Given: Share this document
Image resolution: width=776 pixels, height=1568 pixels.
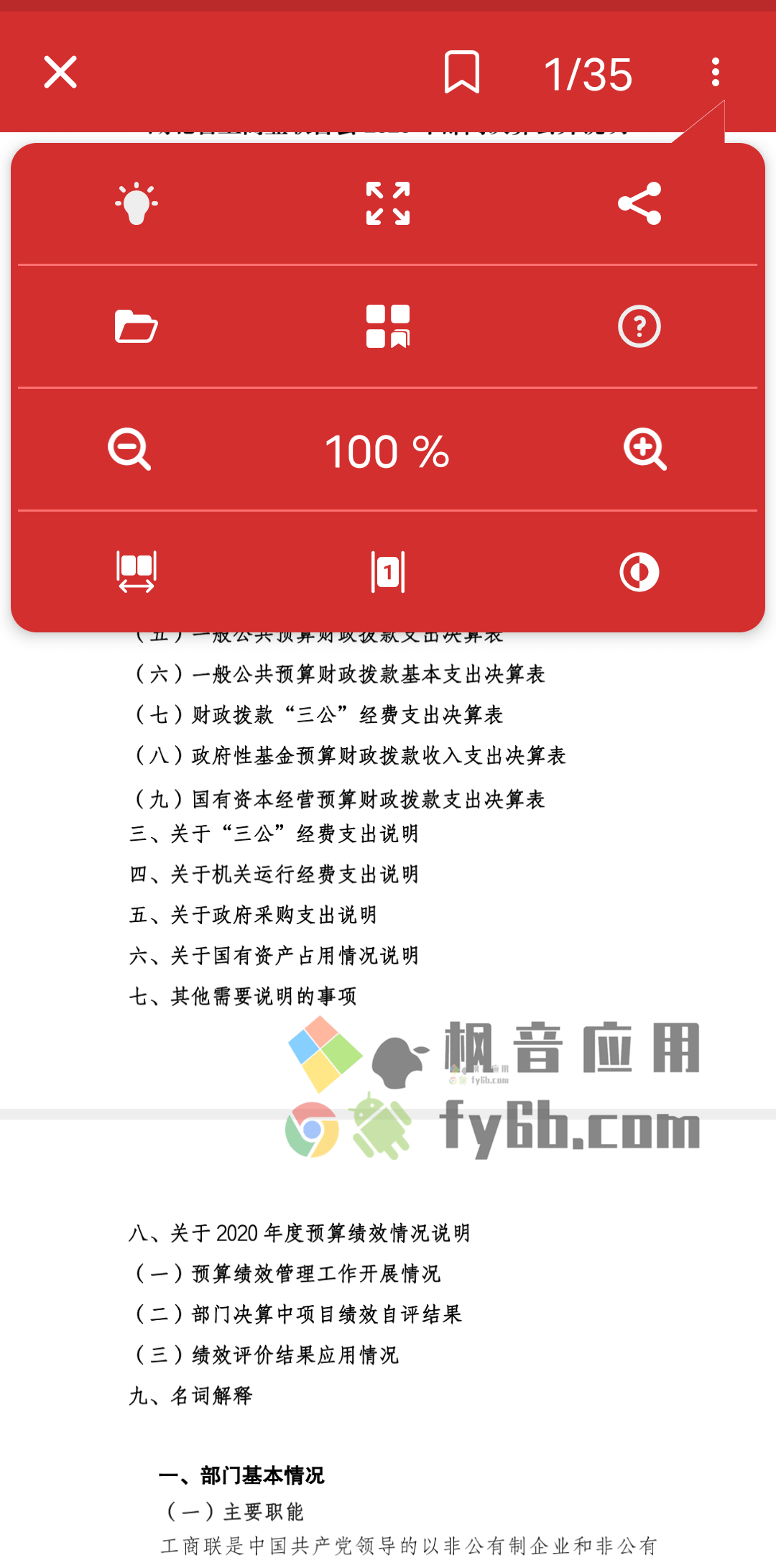Looking at the screenshot, I should (x=639, y=204).
